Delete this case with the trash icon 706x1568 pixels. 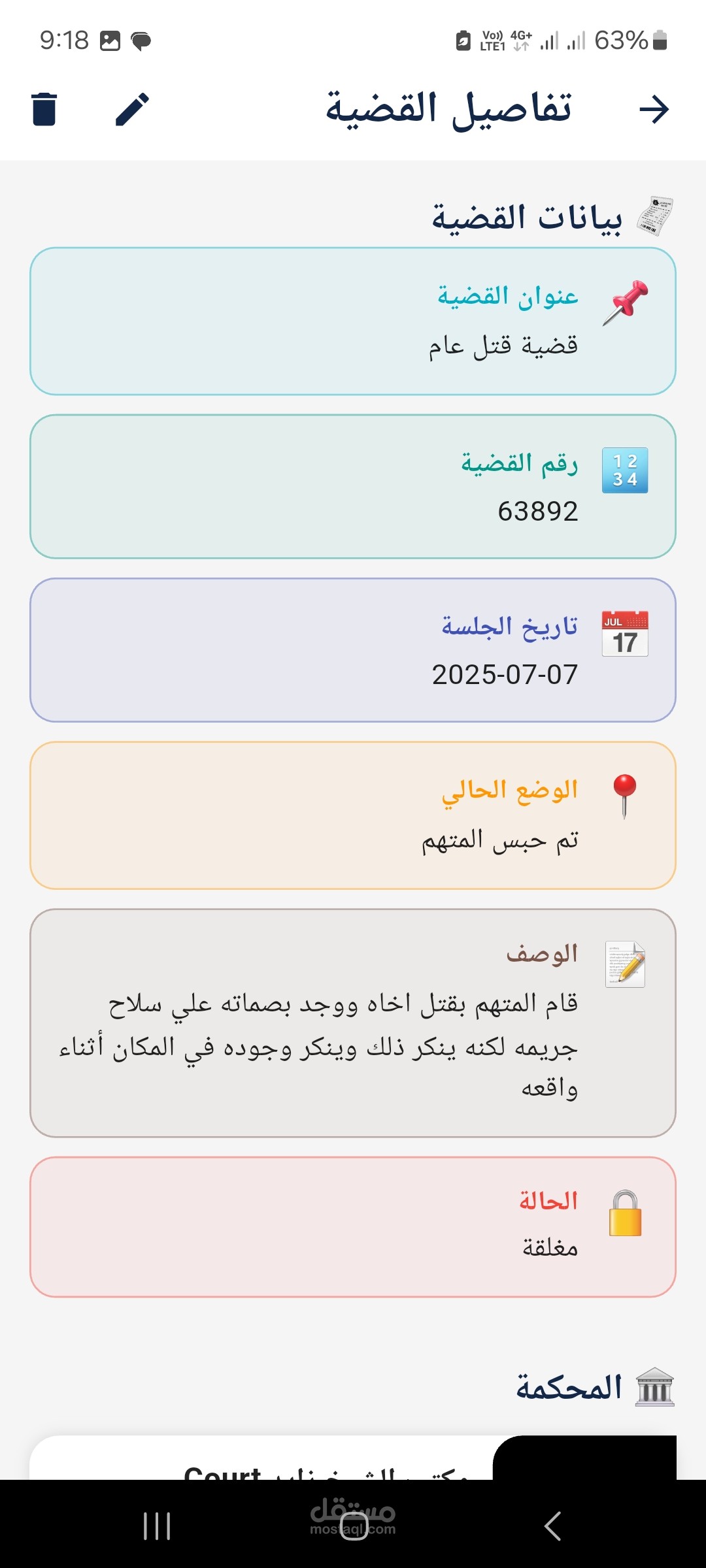pyautogui.click(x=44, y=108)
